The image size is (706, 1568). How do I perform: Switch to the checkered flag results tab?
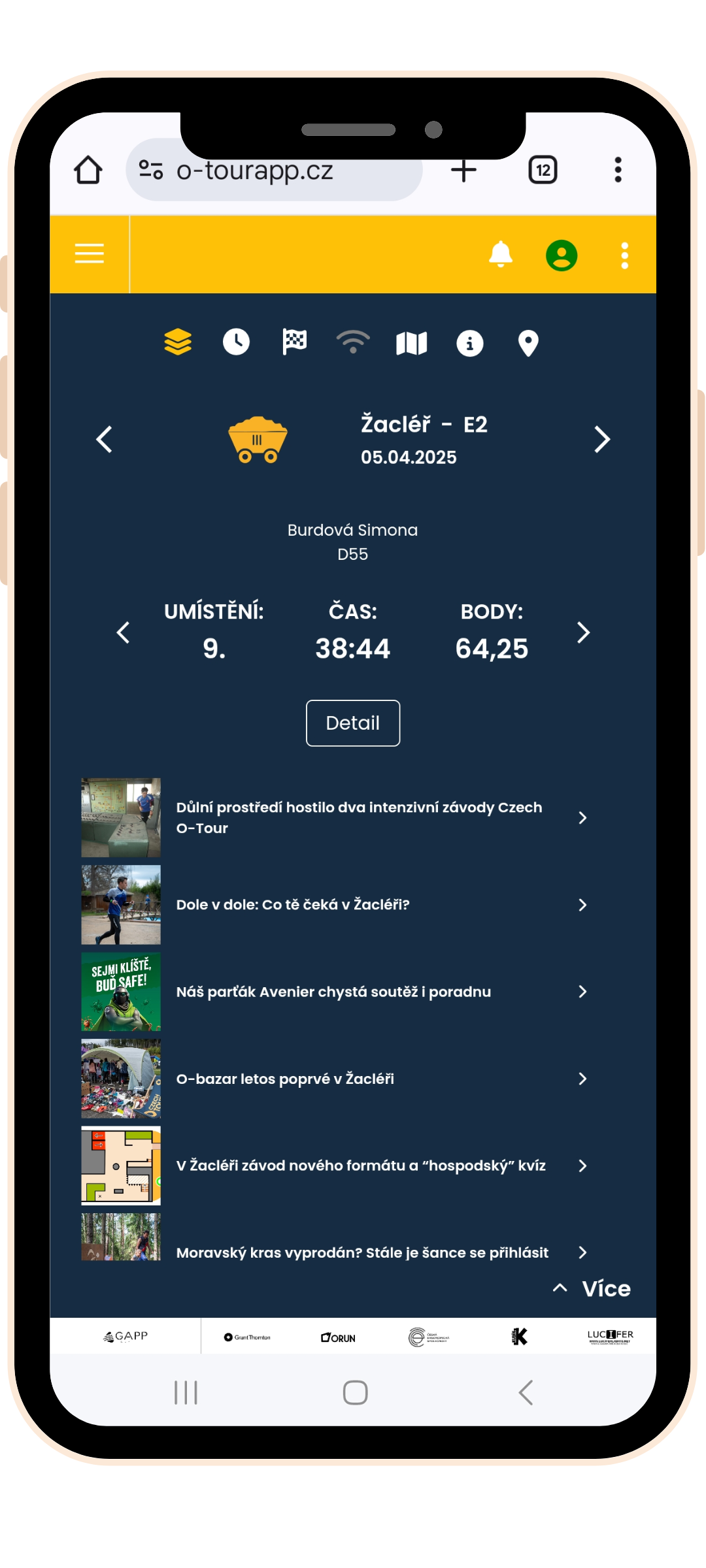coord(294,342)
